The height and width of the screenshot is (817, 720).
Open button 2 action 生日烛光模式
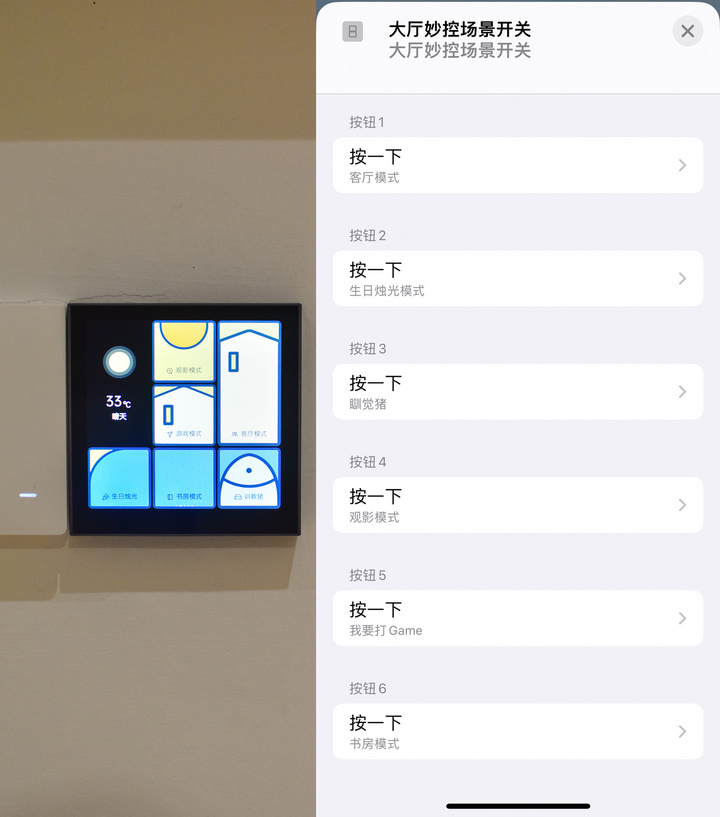518,278
